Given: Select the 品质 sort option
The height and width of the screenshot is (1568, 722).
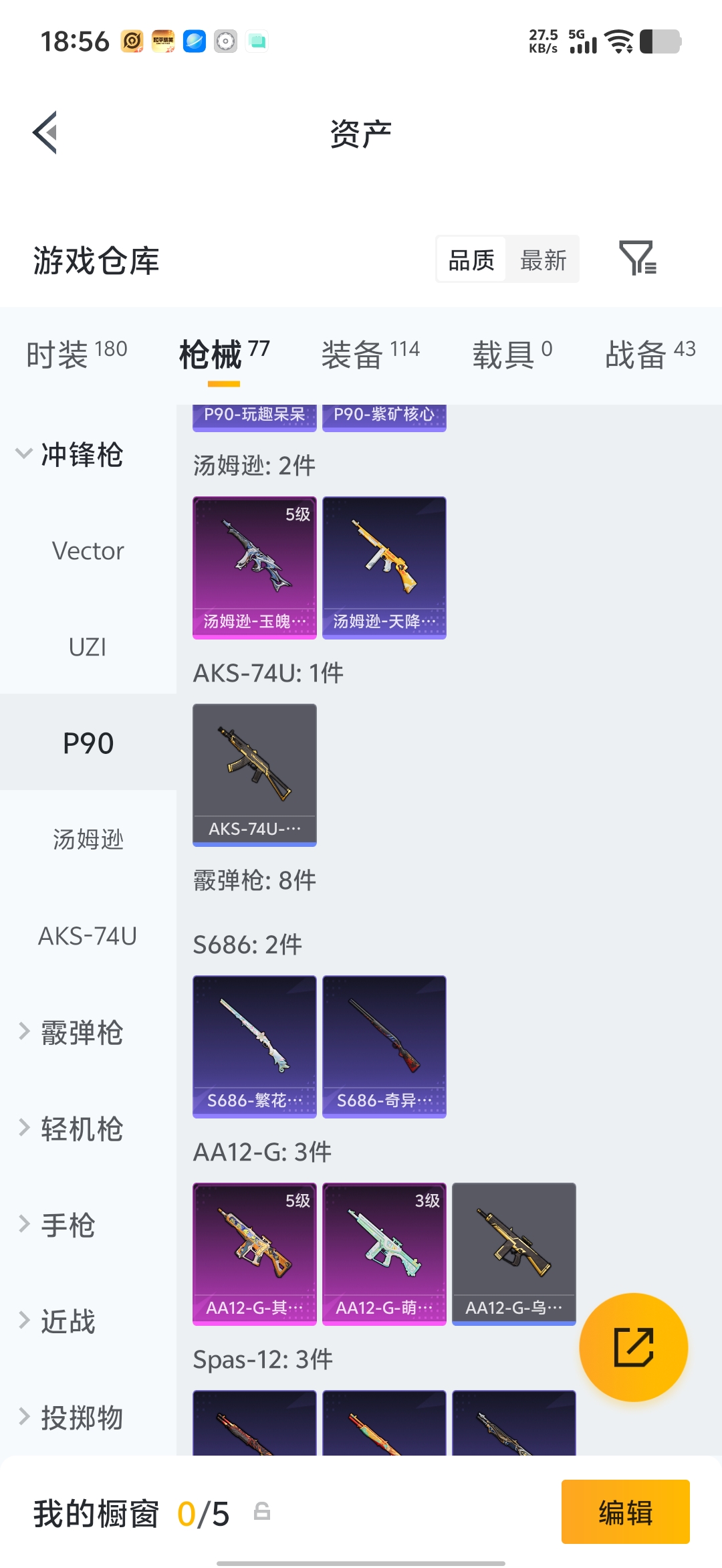Looking at the screenshot, I should click(471, 260).
